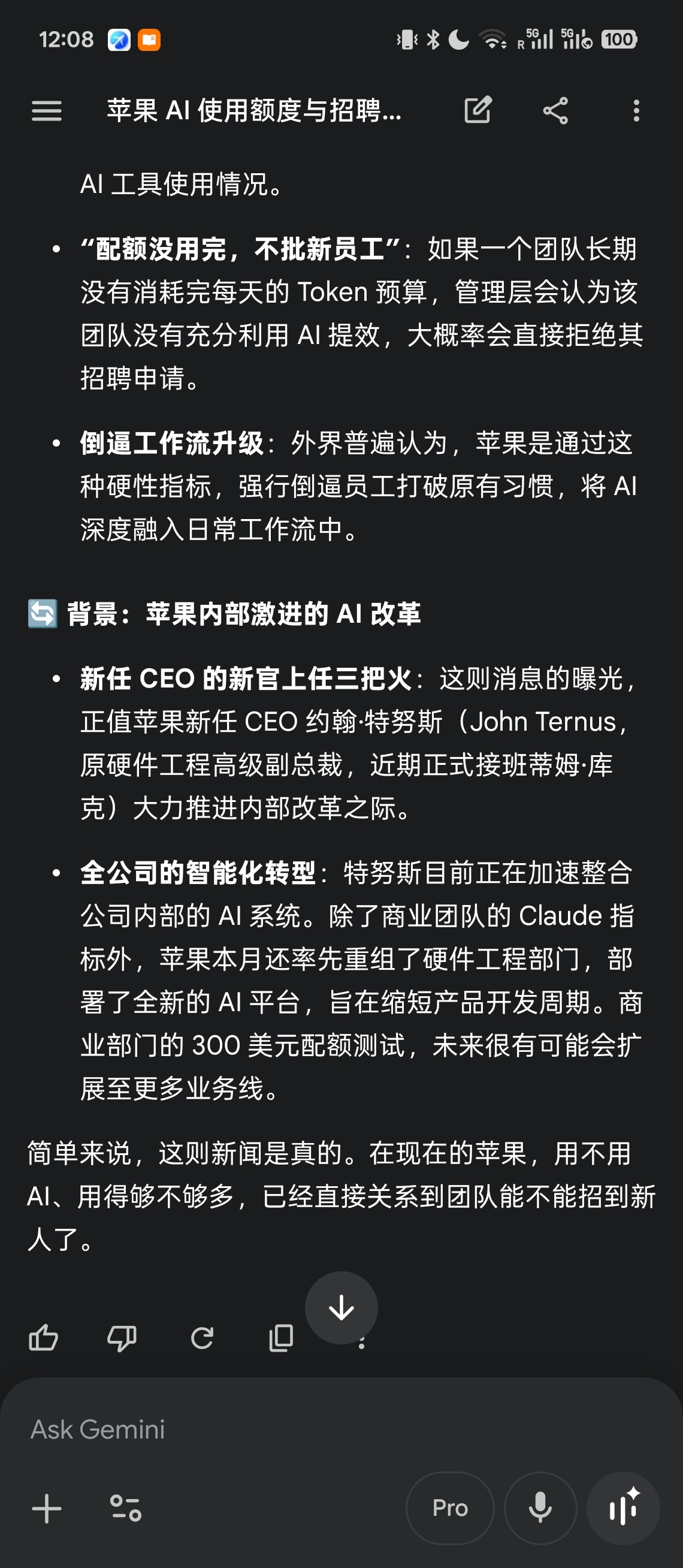683x1568 pixels.
Task: Open Gemini Live with the waveform icon
Action: (623, 1507)
